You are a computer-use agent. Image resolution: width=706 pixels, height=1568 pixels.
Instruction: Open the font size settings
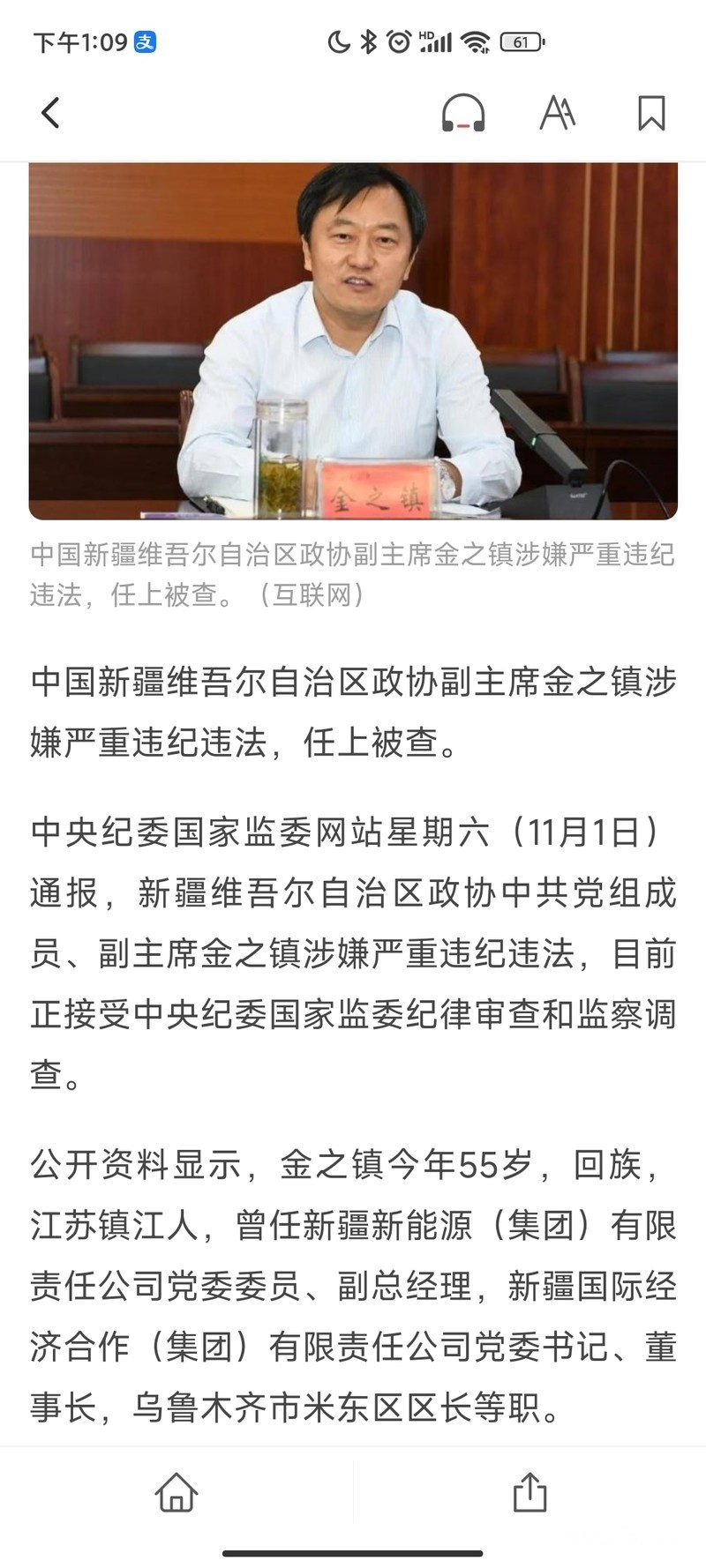point(557,113)
